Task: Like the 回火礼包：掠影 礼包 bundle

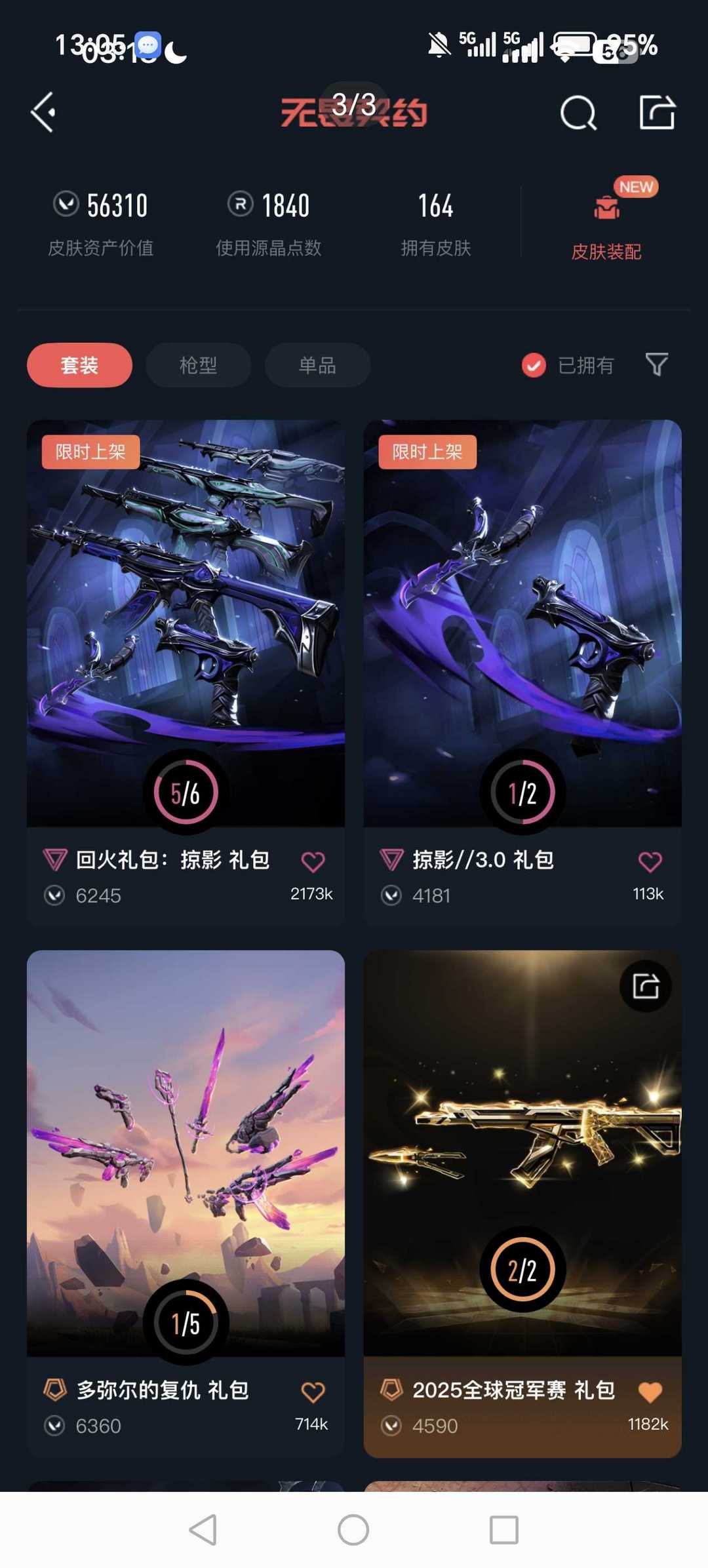Action: [x=313, y=861]
